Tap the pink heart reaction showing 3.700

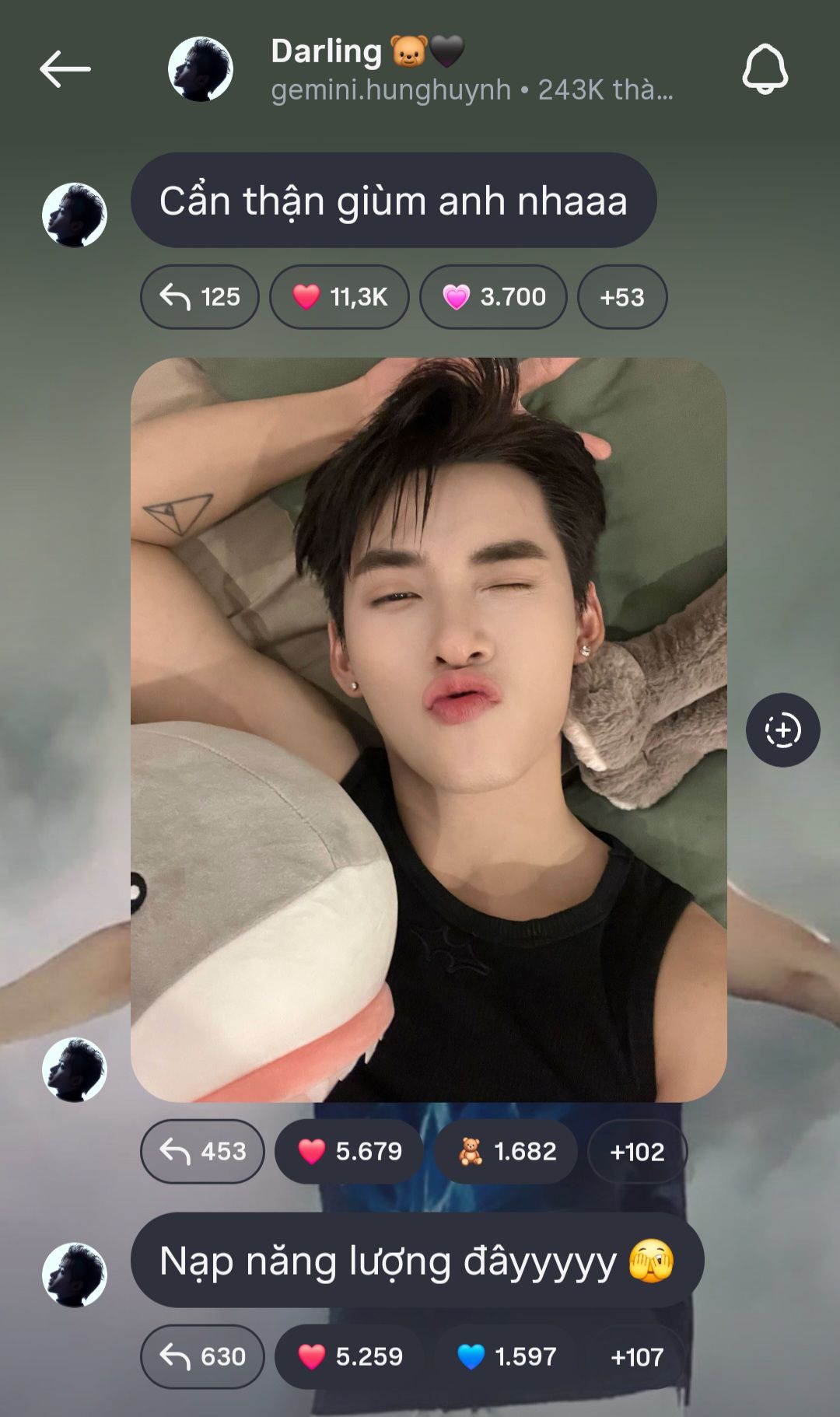[x=493, y=297]
